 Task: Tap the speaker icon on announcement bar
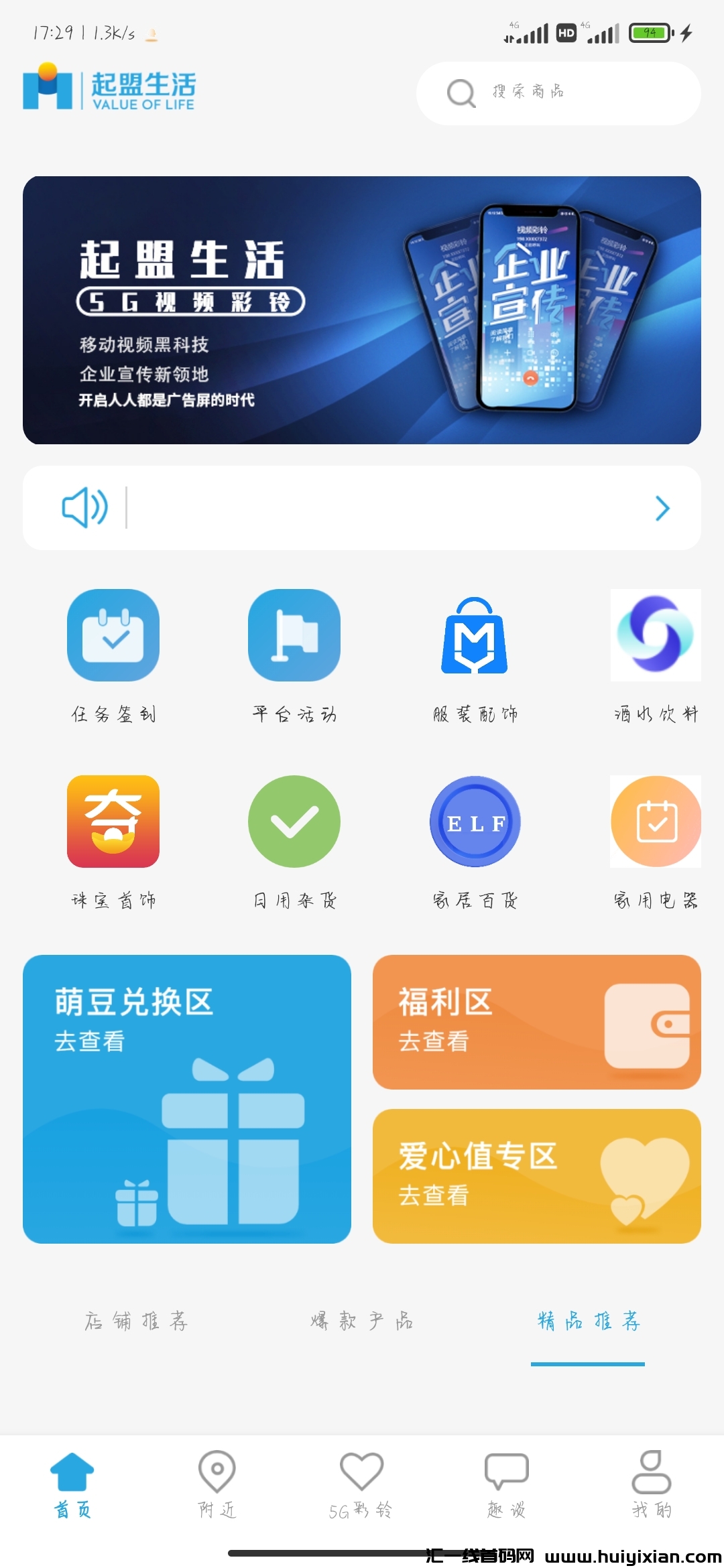click(x=83, y=508)
